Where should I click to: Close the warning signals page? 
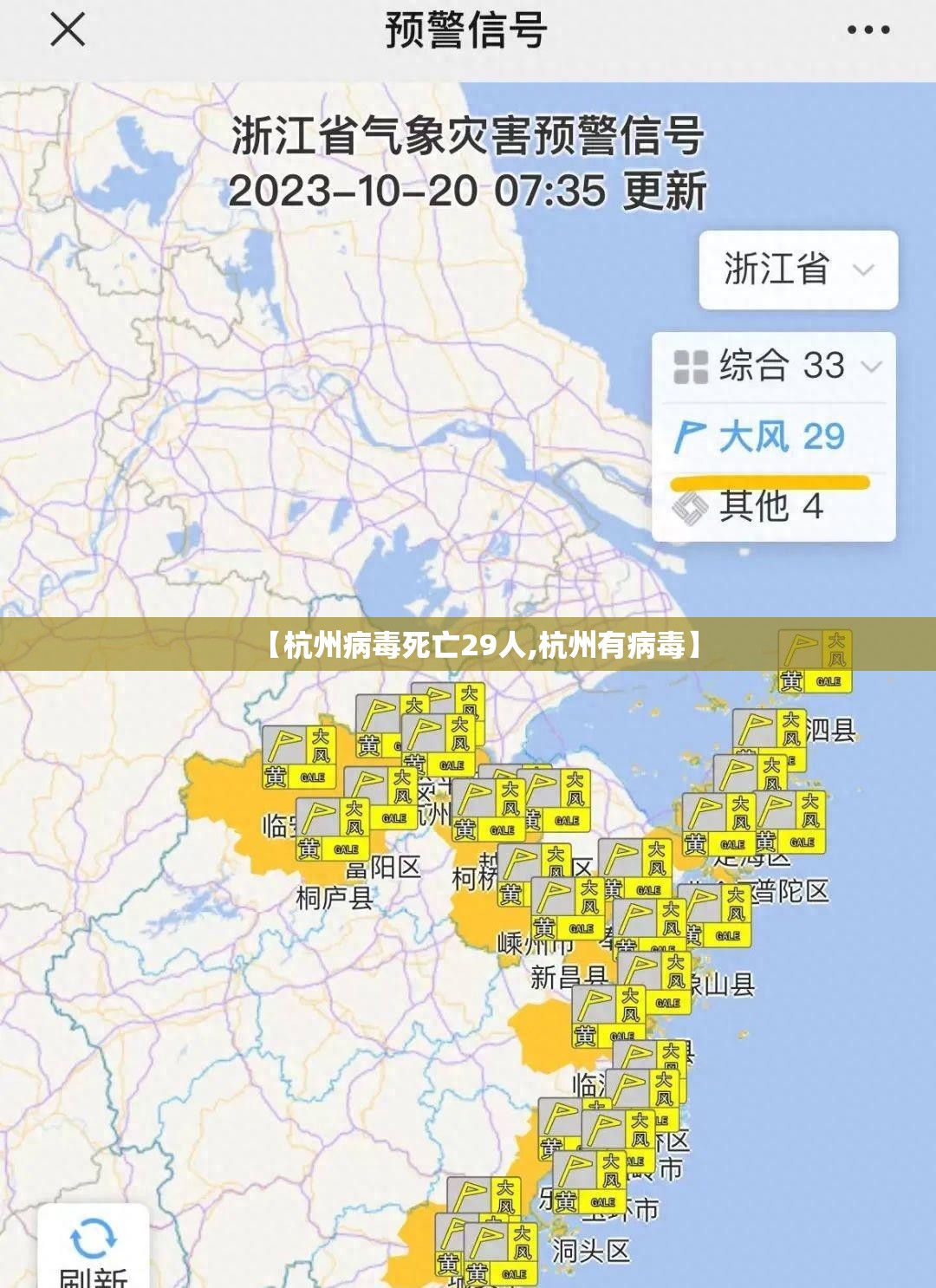click(x=67, y=30)
